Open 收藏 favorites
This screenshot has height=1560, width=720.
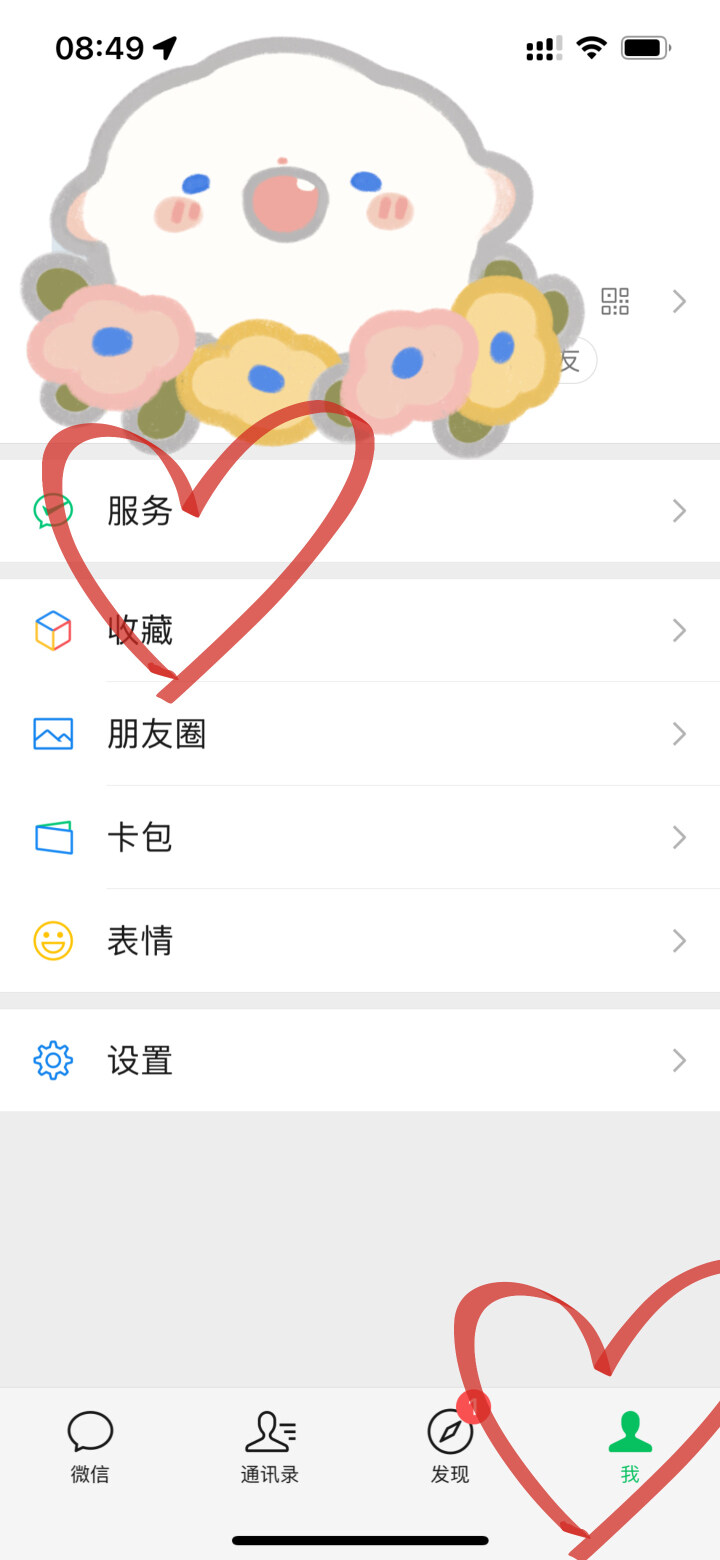pyautogui.click(x=360, y=631)
